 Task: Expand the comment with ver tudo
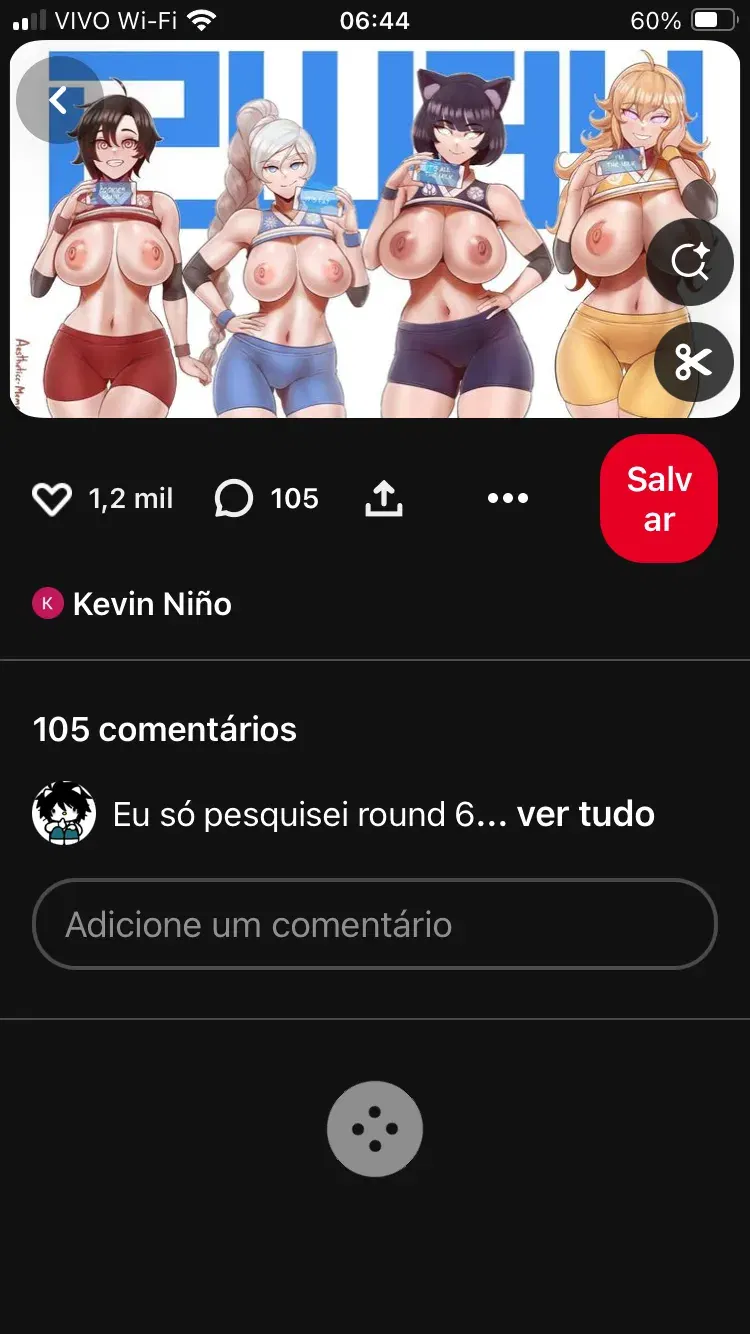pyautogui.click(x=586, y=814)
